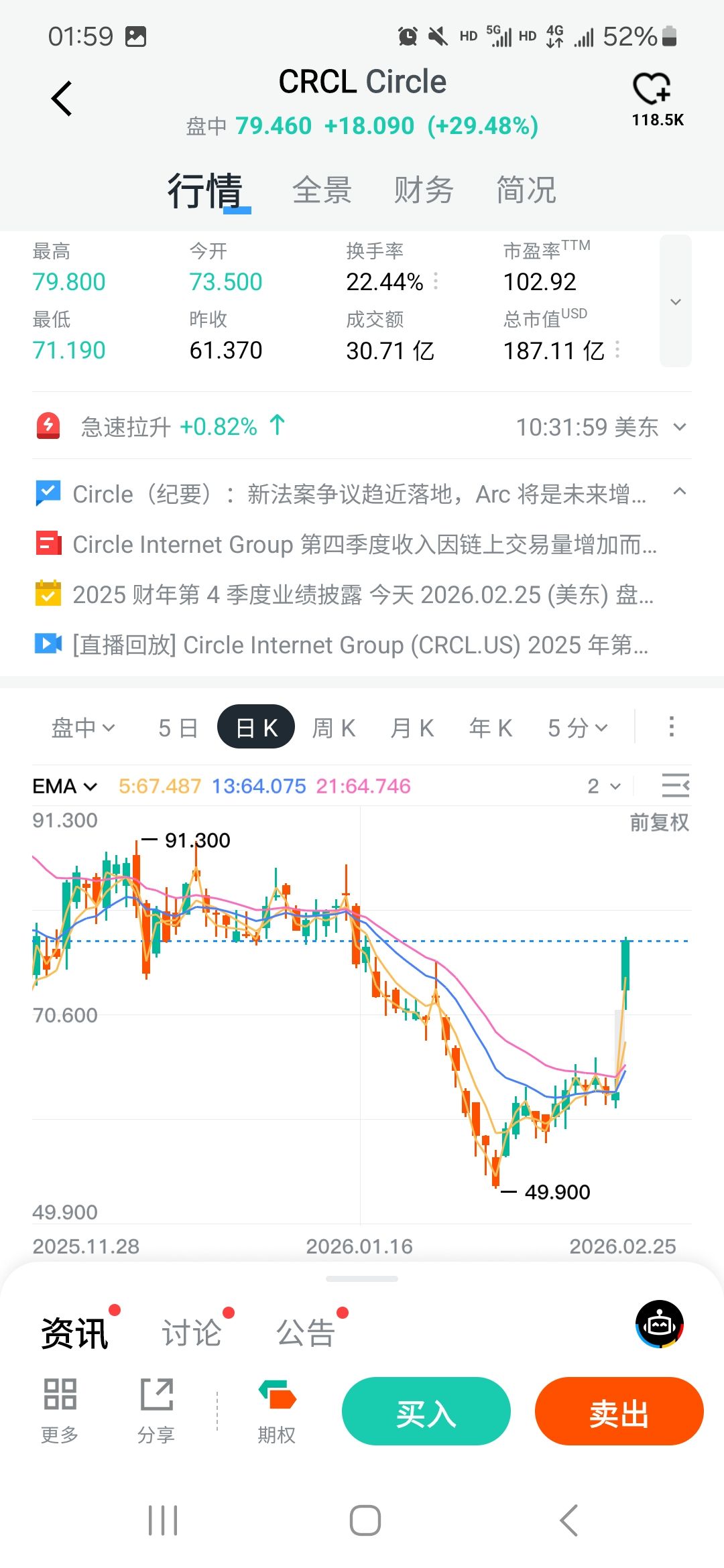
Task: Select the 简况 tab
Action: (526, 190)
